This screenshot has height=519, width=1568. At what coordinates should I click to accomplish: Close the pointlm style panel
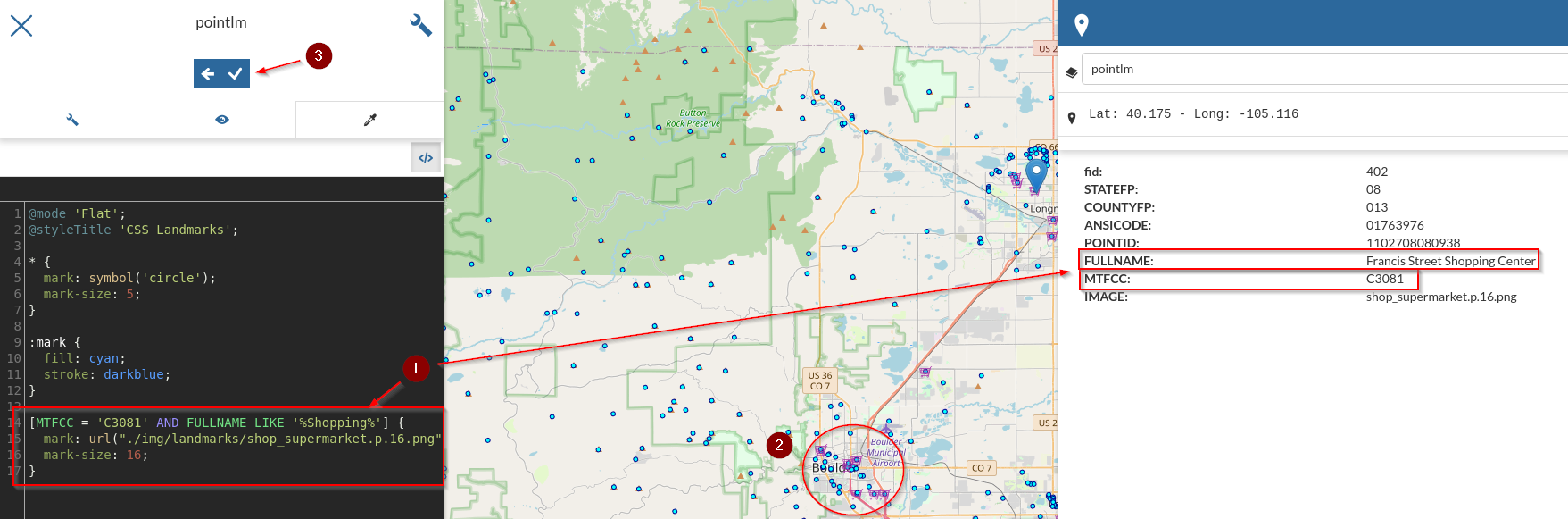pos(21,25)
